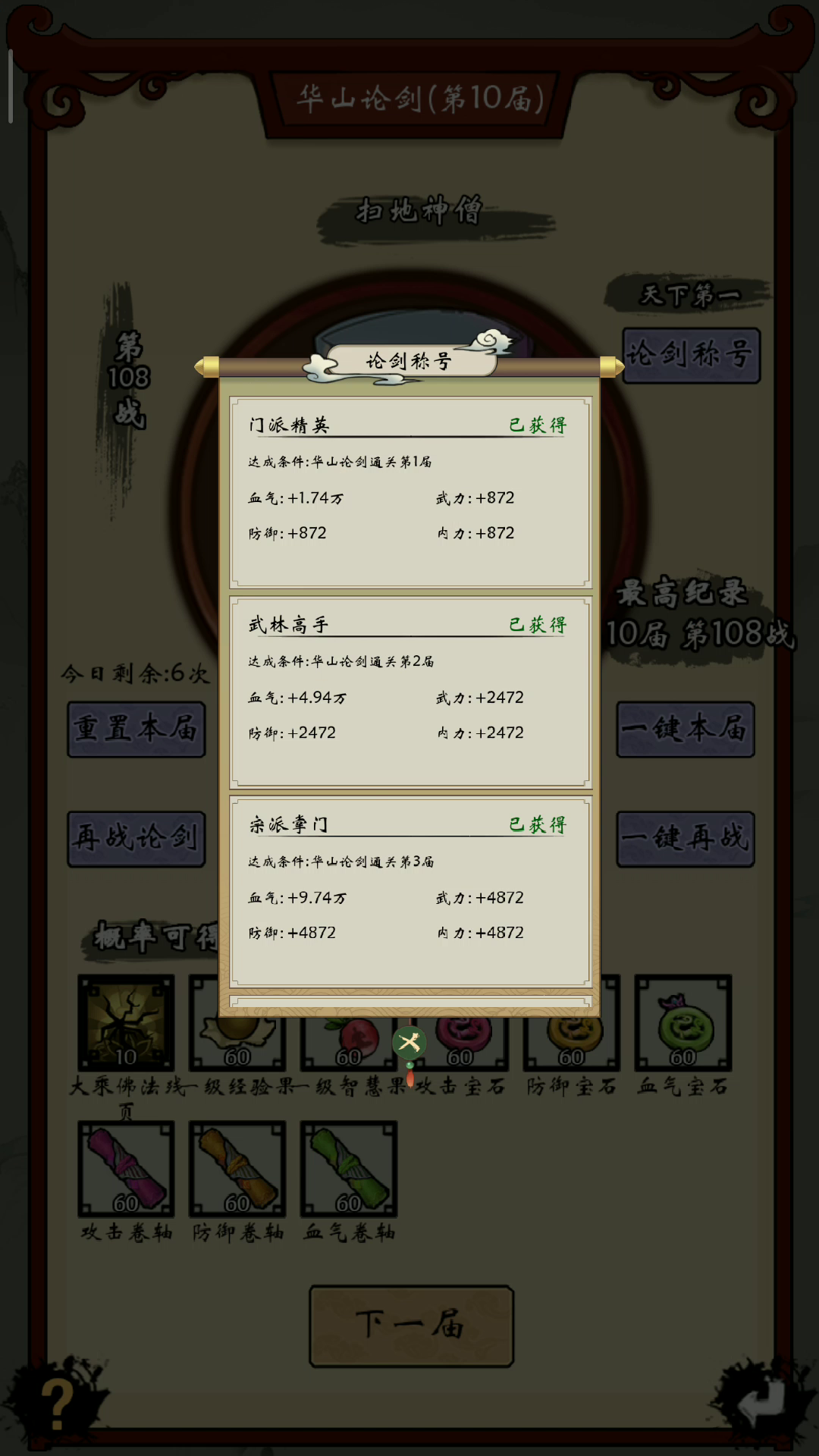
Task: Go to 下一届 round
Action: (411, 1326)
